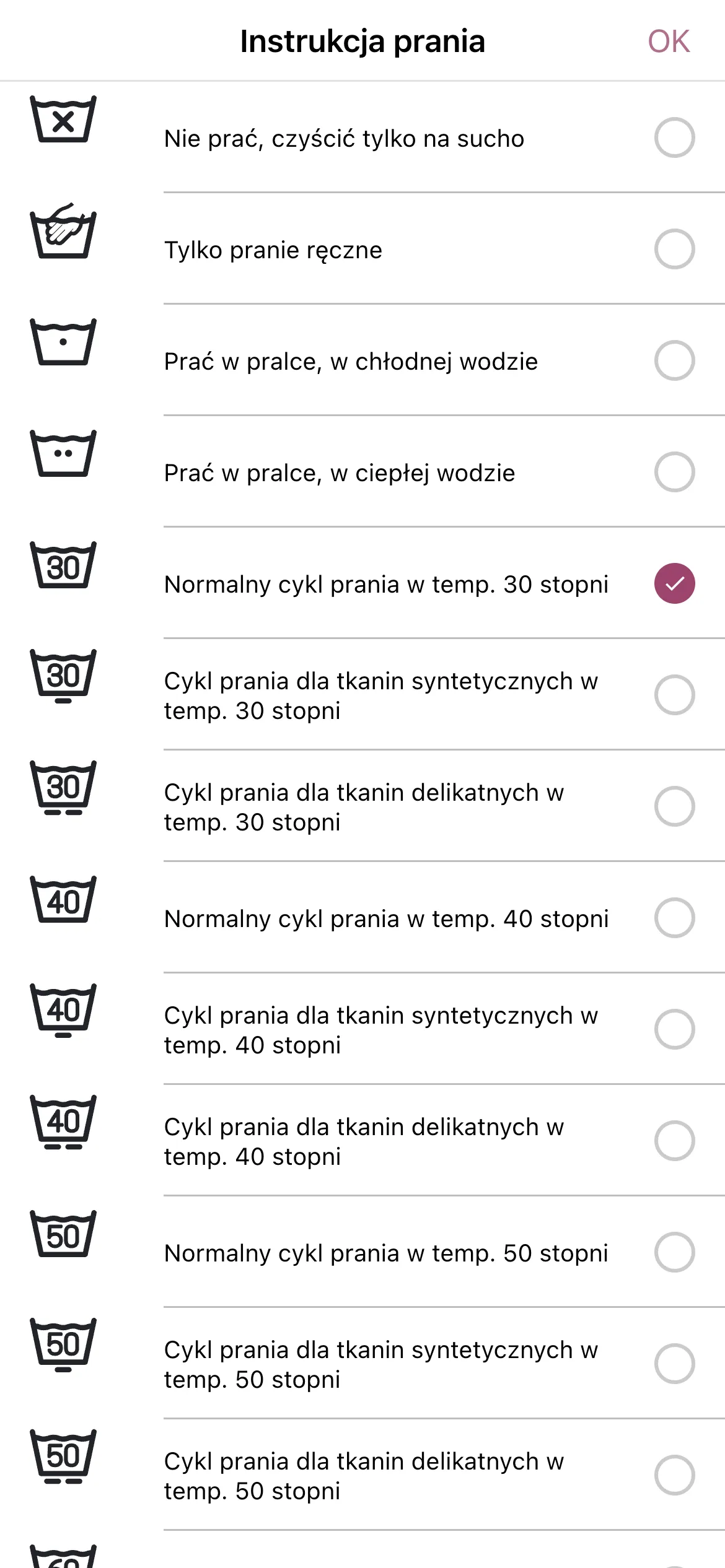Tap 'Normalny cykl prania w temp. 50 stopni'

674,1252
